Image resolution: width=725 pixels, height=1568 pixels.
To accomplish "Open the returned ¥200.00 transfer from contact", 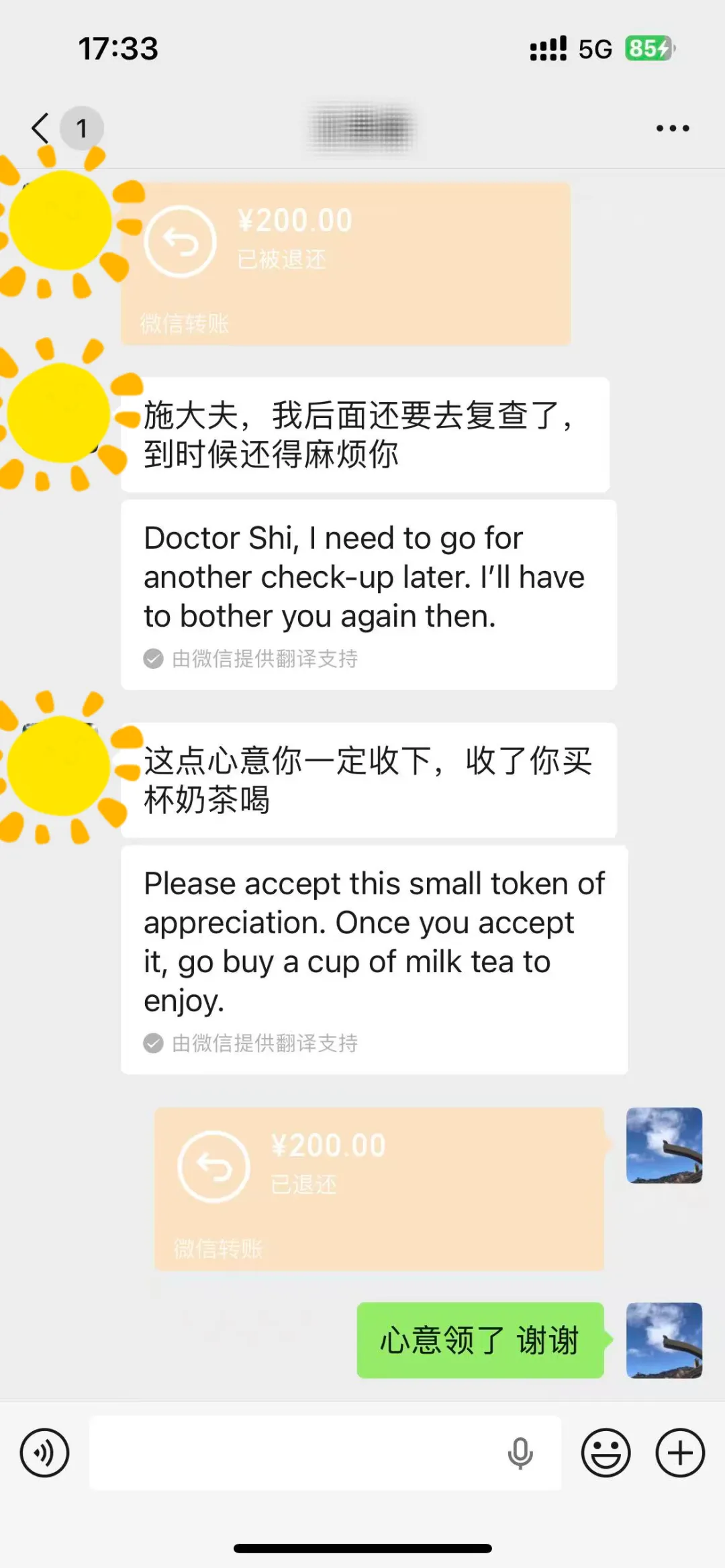I will (345, 263).
